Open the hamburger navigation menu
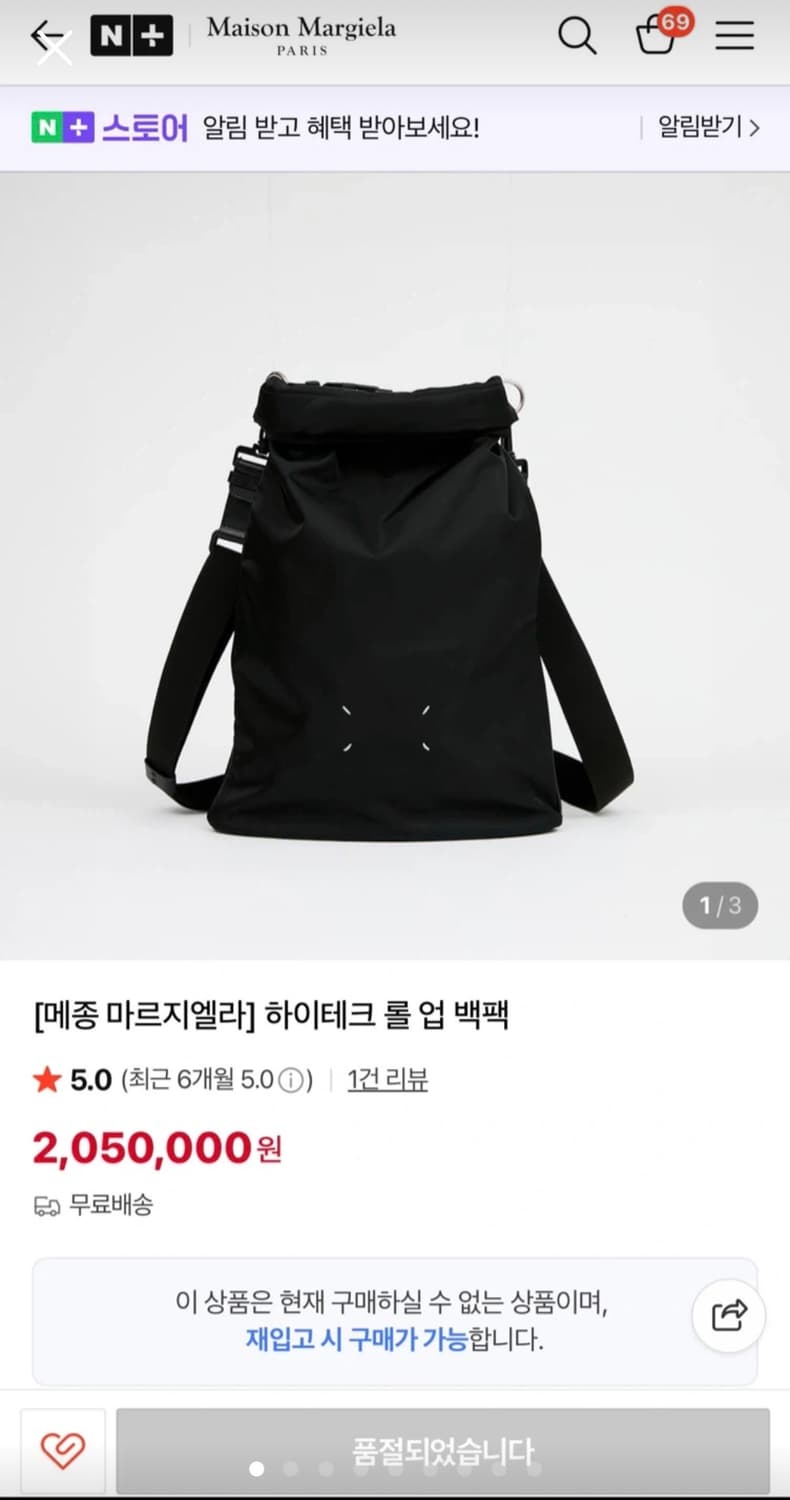This screenshot has width=790, height=1500. point(734,36)
